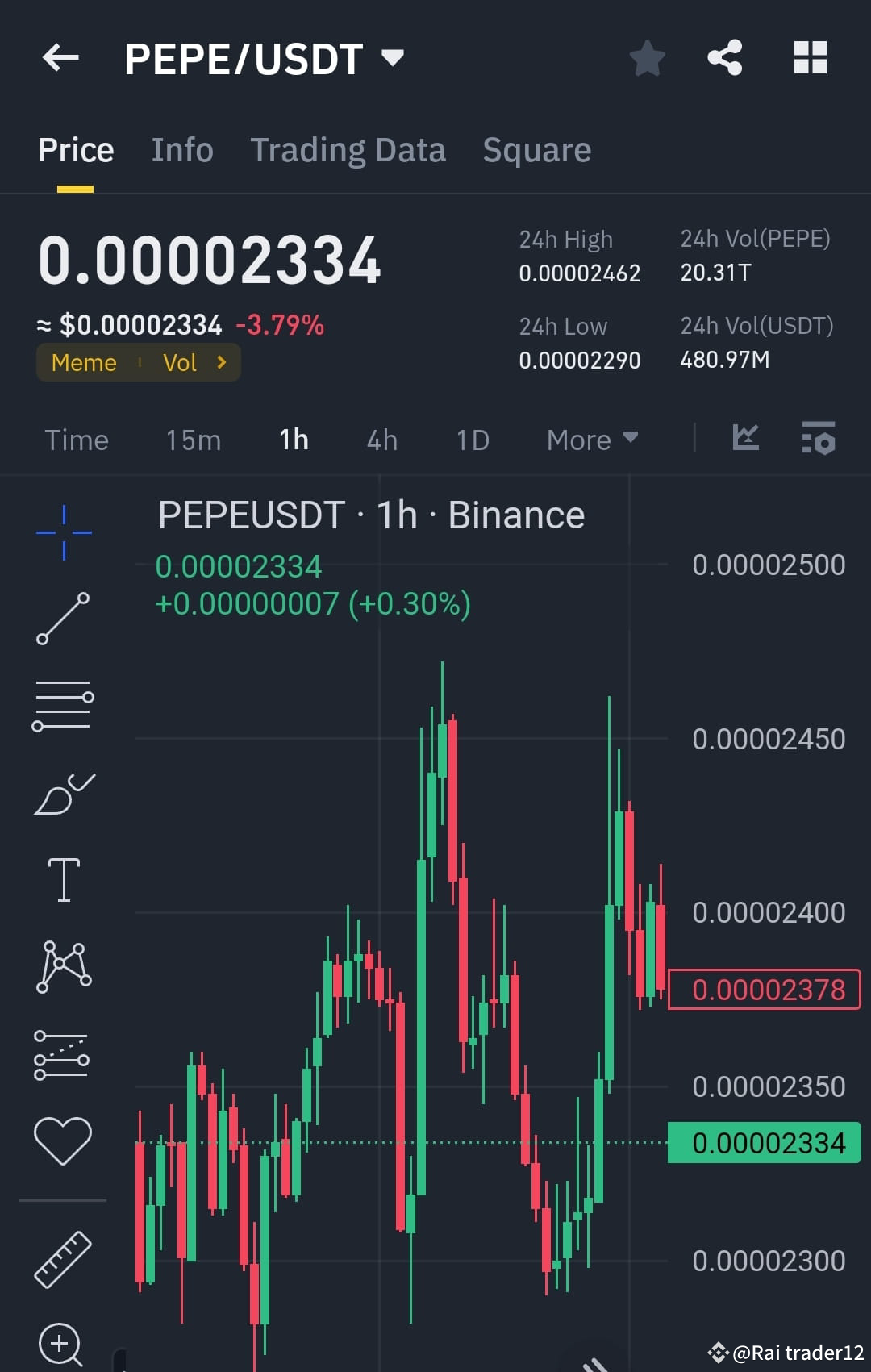Select the XABCD pattern tool

64,965
